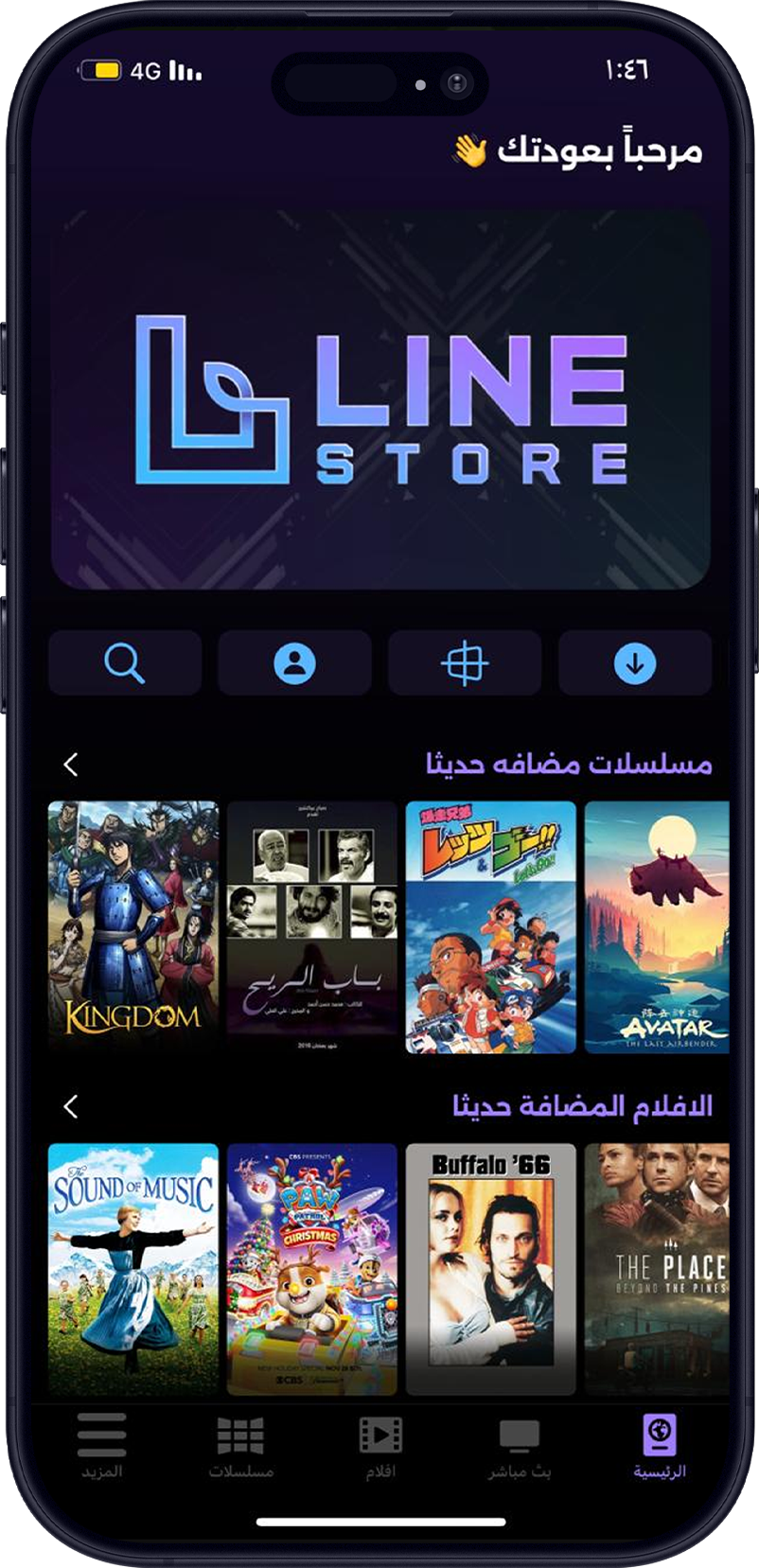Expand the recently added movies section arrow

click(x=71, y=1106)
